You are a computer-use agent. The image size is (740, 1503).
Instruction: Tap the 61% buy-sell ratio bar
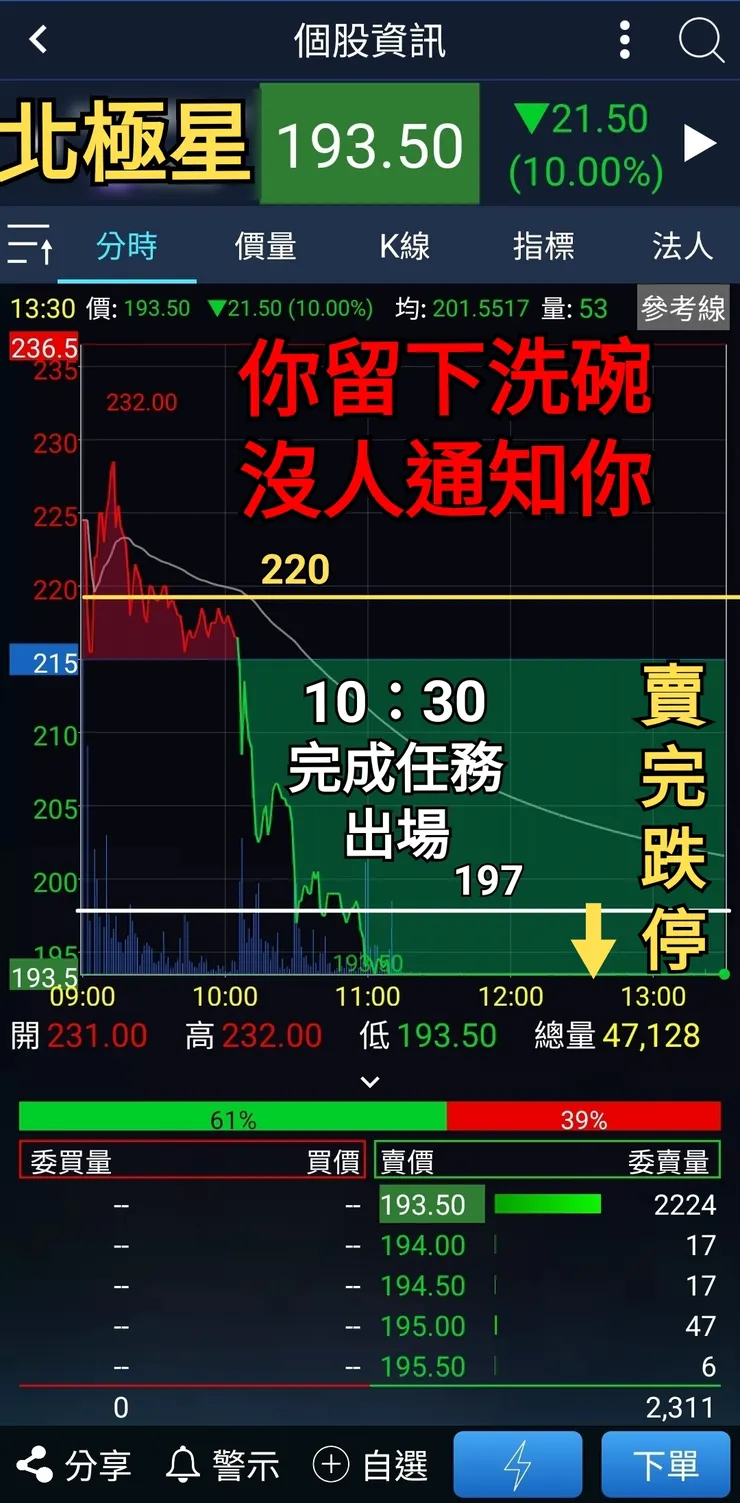(230, 1119)
